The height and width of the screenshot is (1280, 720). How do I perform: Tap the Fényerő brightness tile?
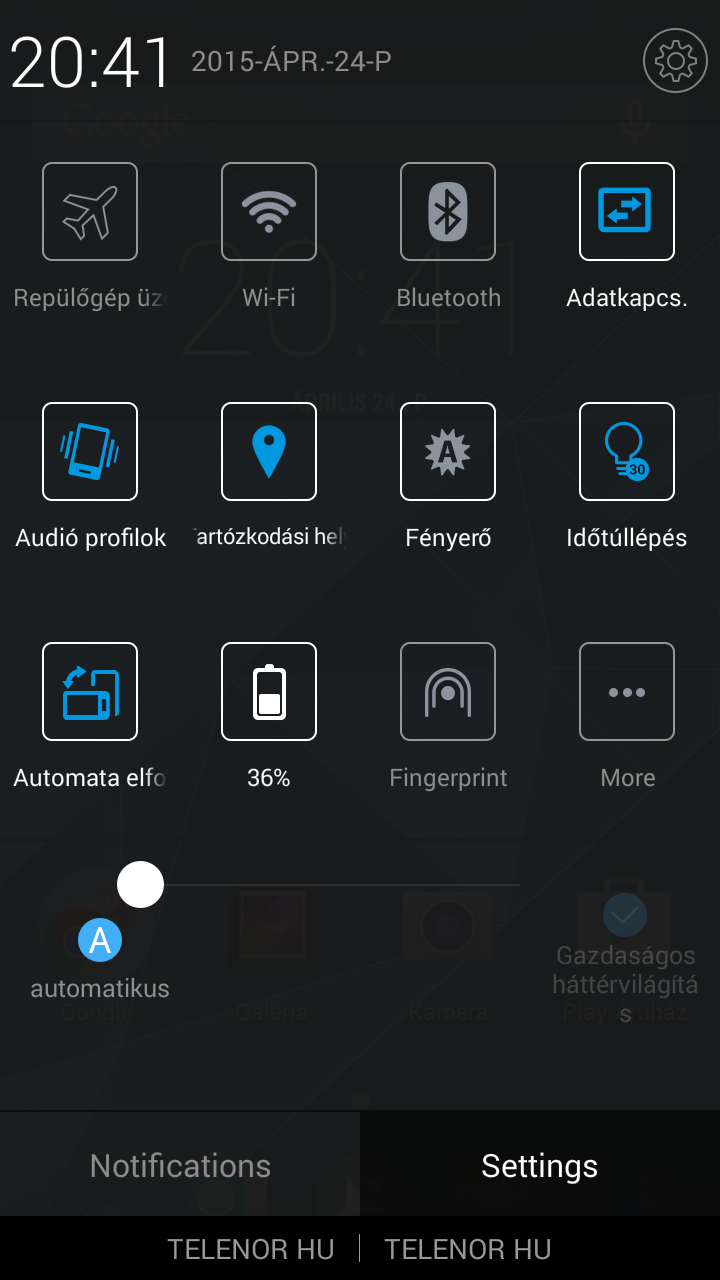tap(448, 451)
